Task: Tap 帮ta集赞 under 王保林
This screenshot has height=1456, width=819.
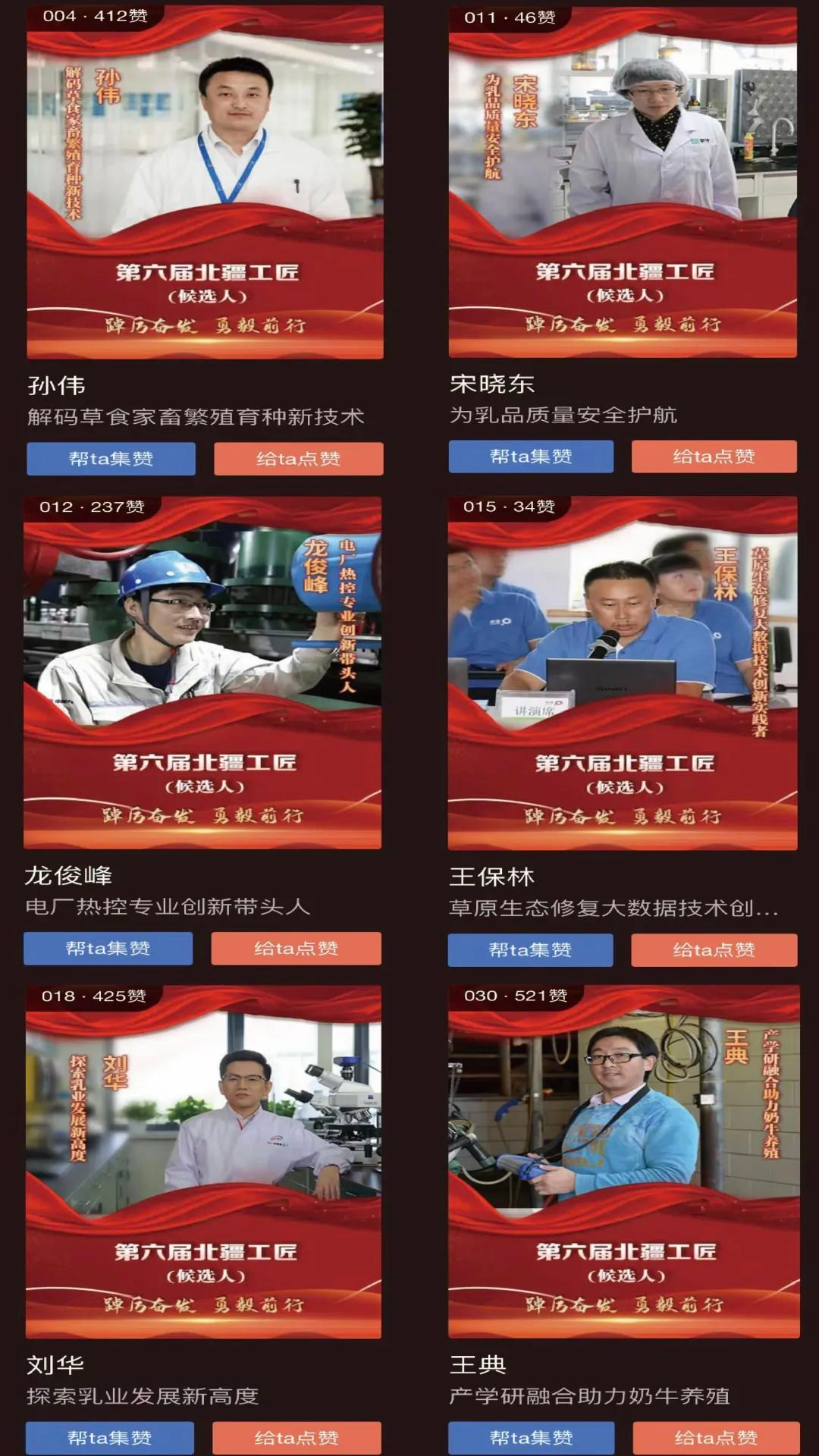Action: click(530, 950)
